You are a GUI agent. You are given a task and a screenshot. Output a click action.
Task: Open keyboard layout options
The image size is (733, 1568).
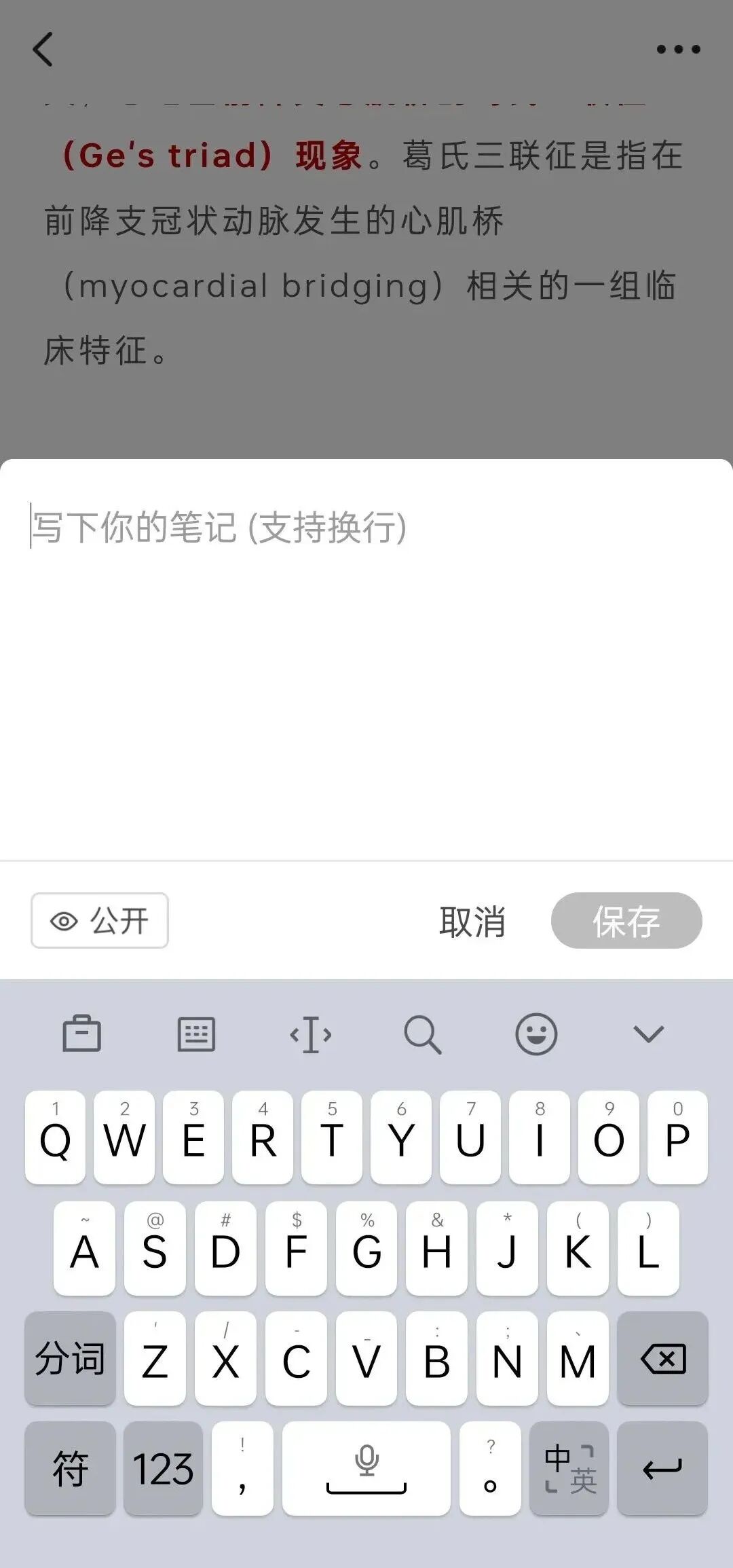click(196, 1034)
